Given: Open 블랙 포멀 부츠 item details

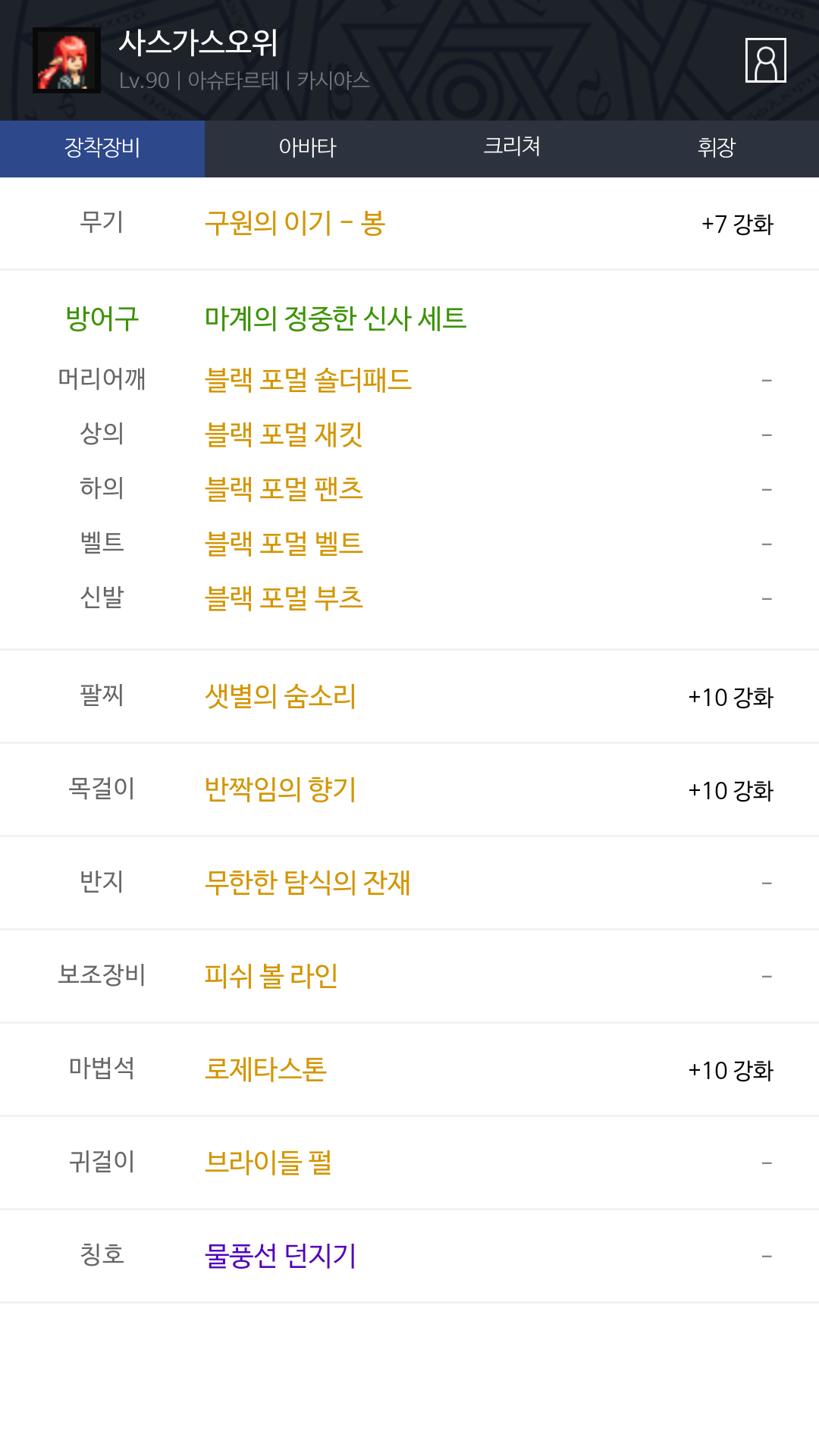Looking at the screenshot, I should (x=284, y=598).
